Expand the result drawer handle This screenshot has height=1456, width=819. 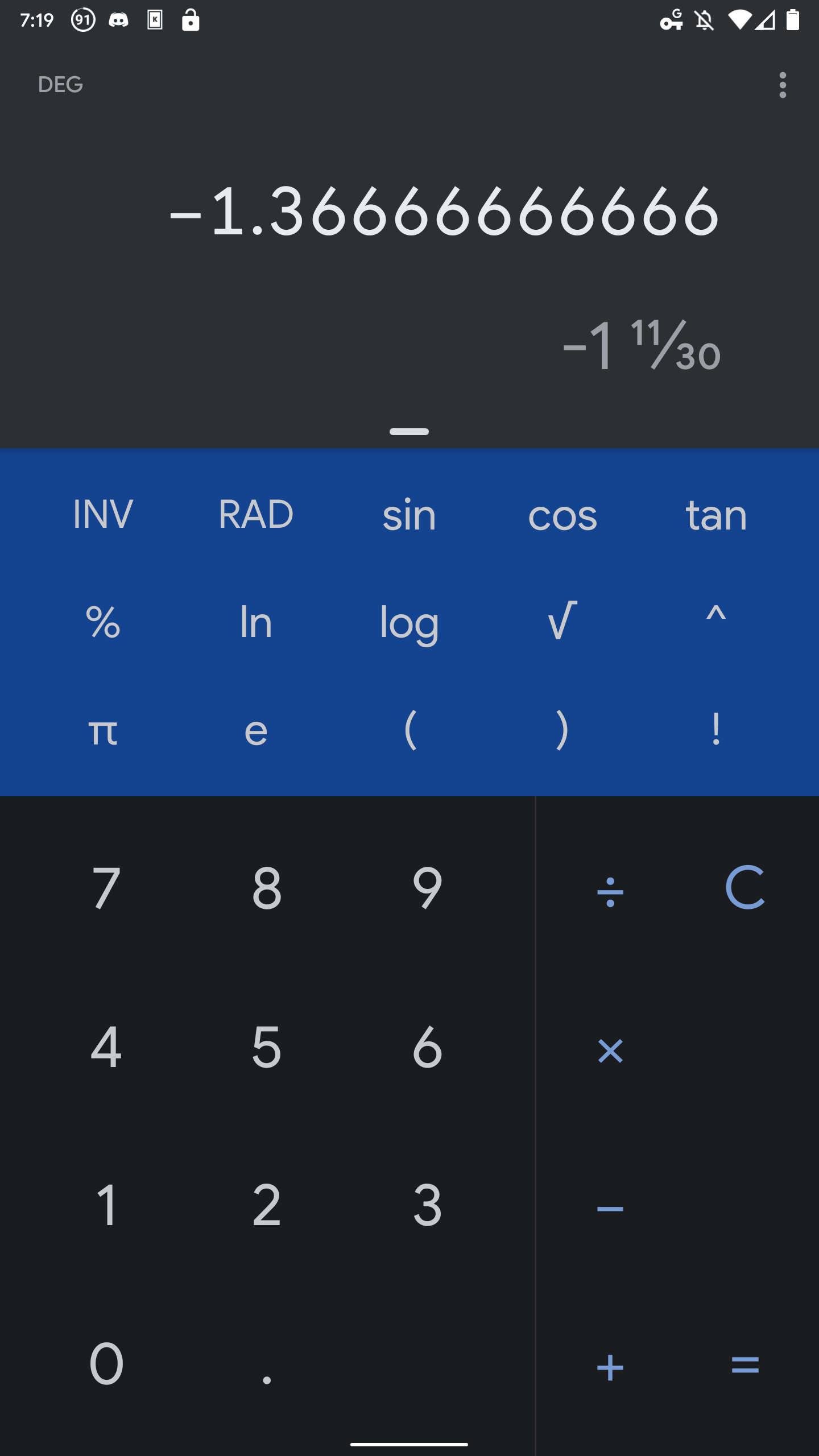coord(409,432)
